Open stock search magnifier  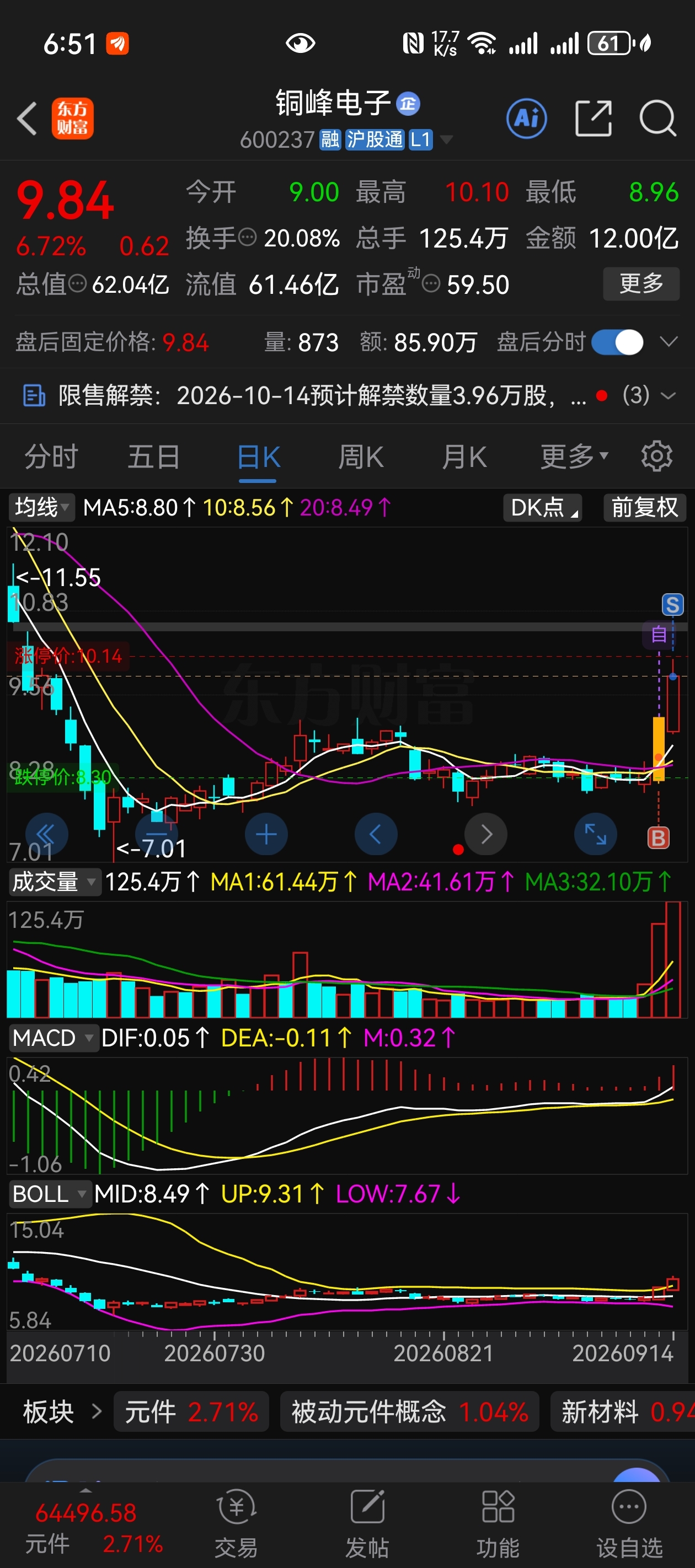658,118
